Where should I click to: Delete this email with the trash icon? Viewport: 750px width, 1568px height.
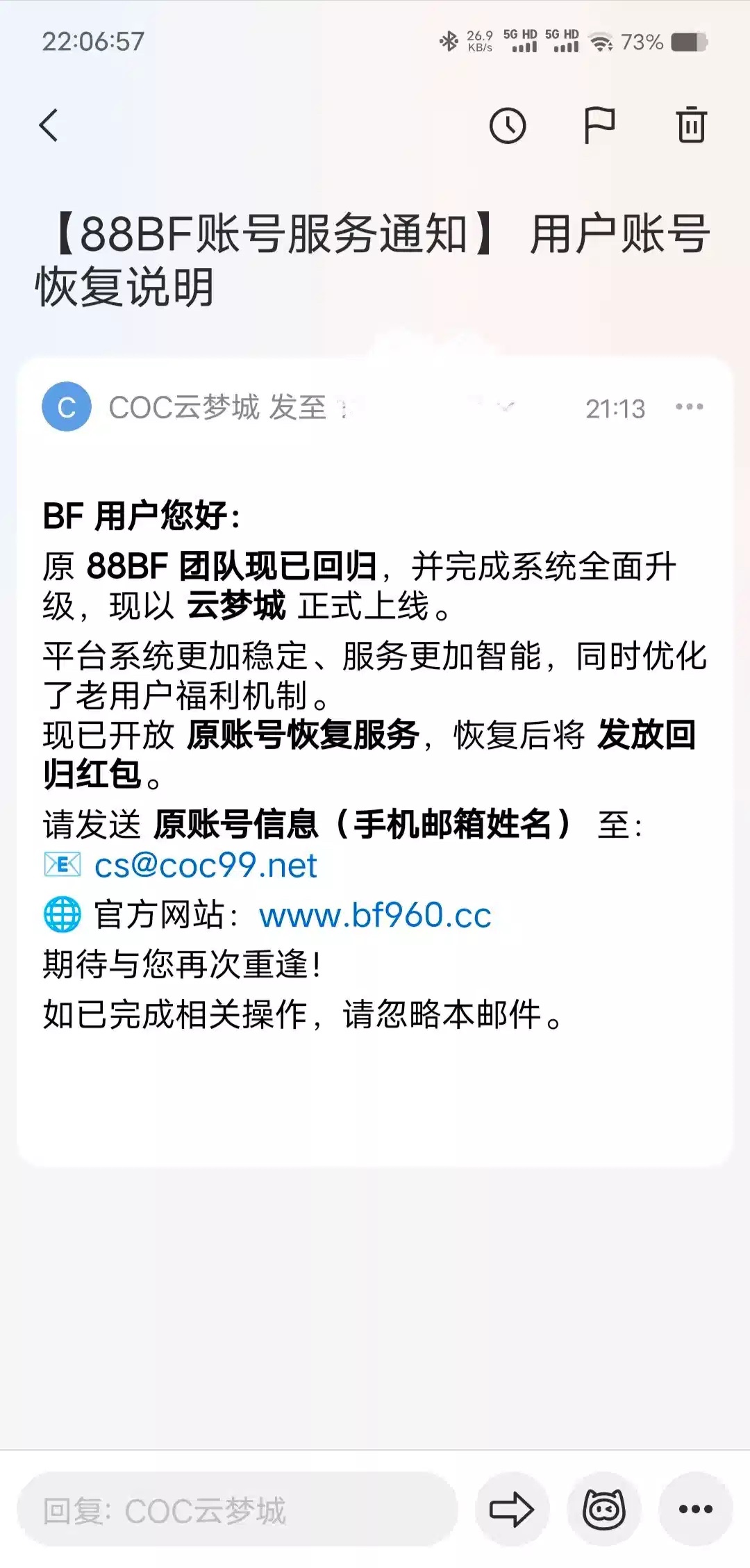tap(691, 126)
